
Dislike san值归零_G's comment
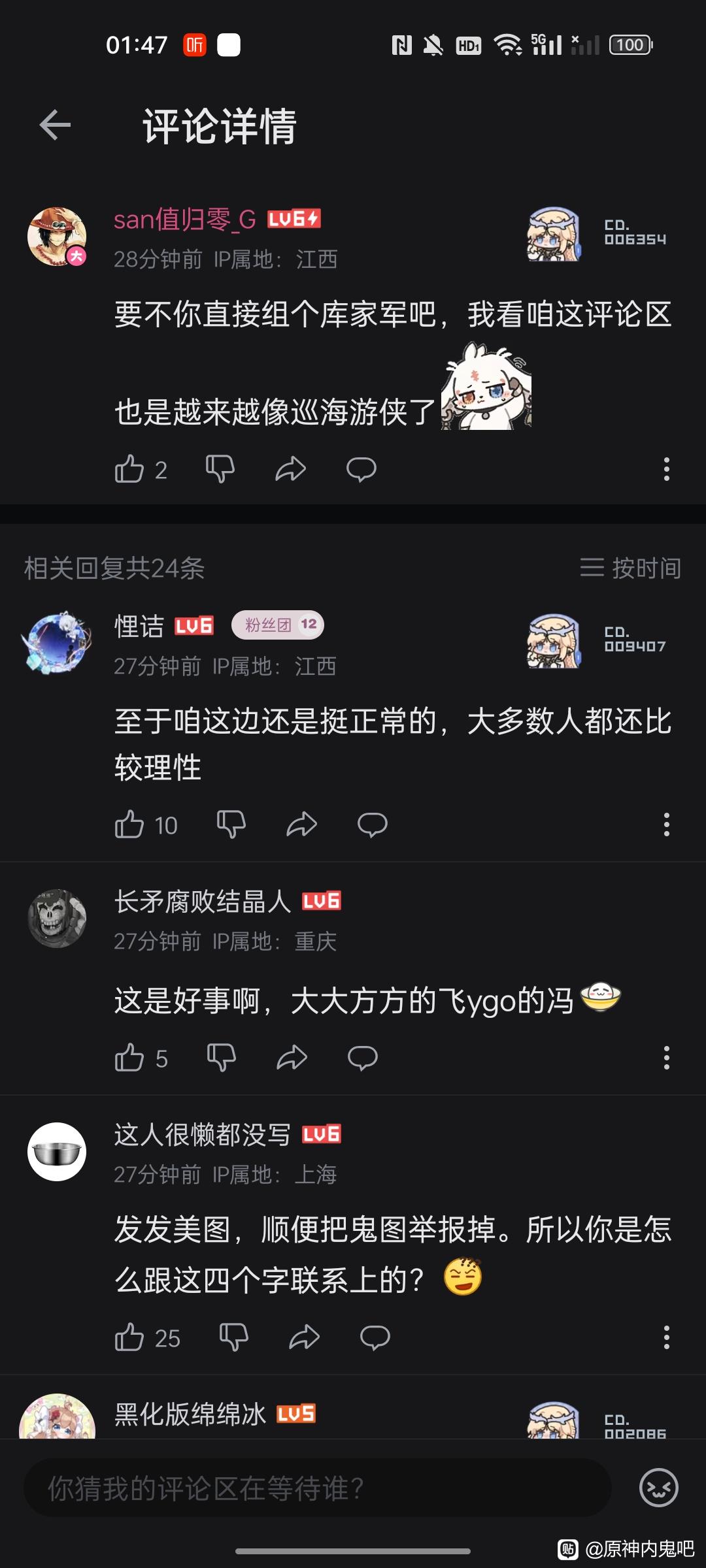pyautogui.click(x=220, y=469)
